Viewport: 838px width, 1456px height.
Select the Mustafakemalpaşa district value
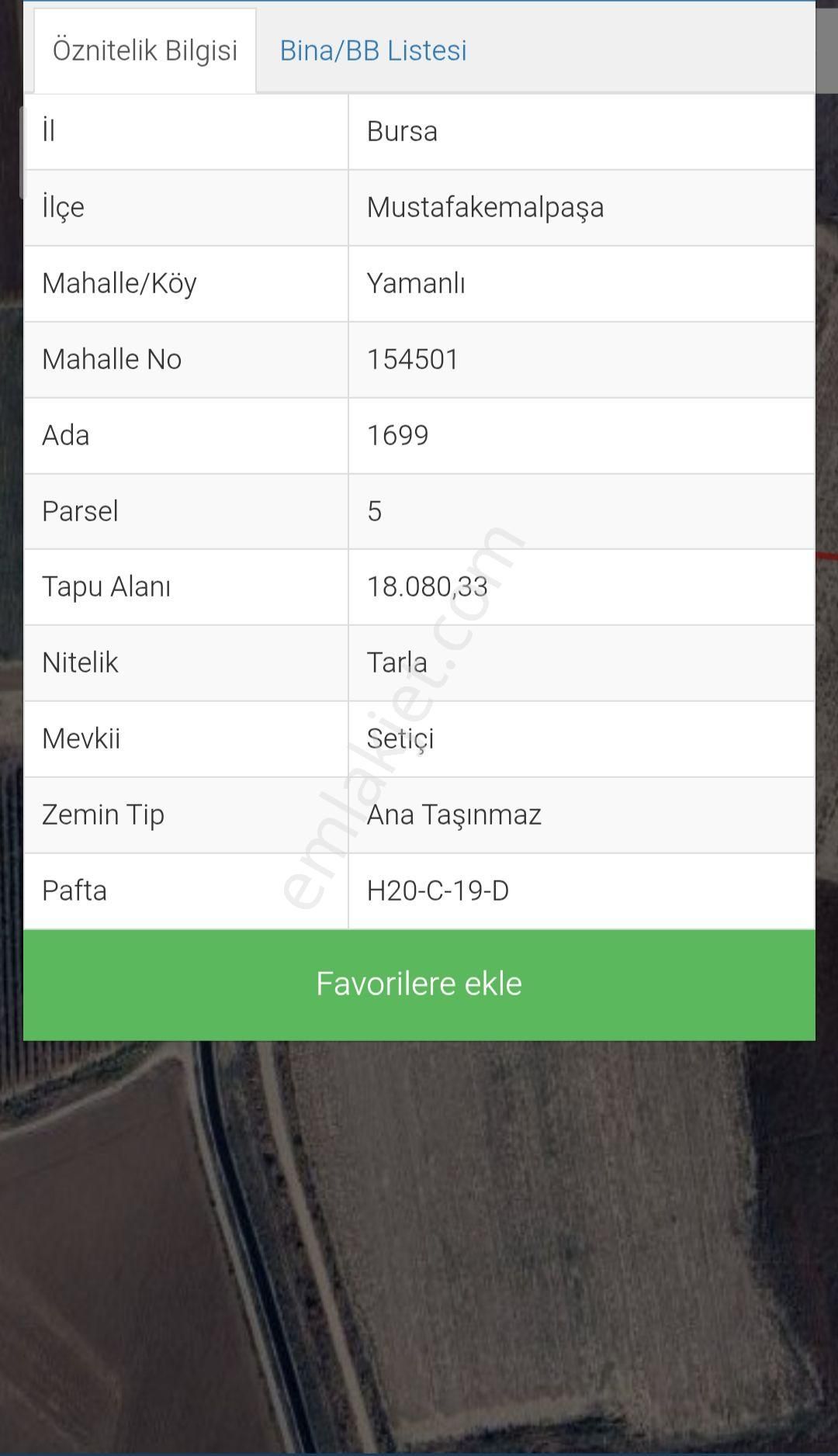click(x=487, y=207)
